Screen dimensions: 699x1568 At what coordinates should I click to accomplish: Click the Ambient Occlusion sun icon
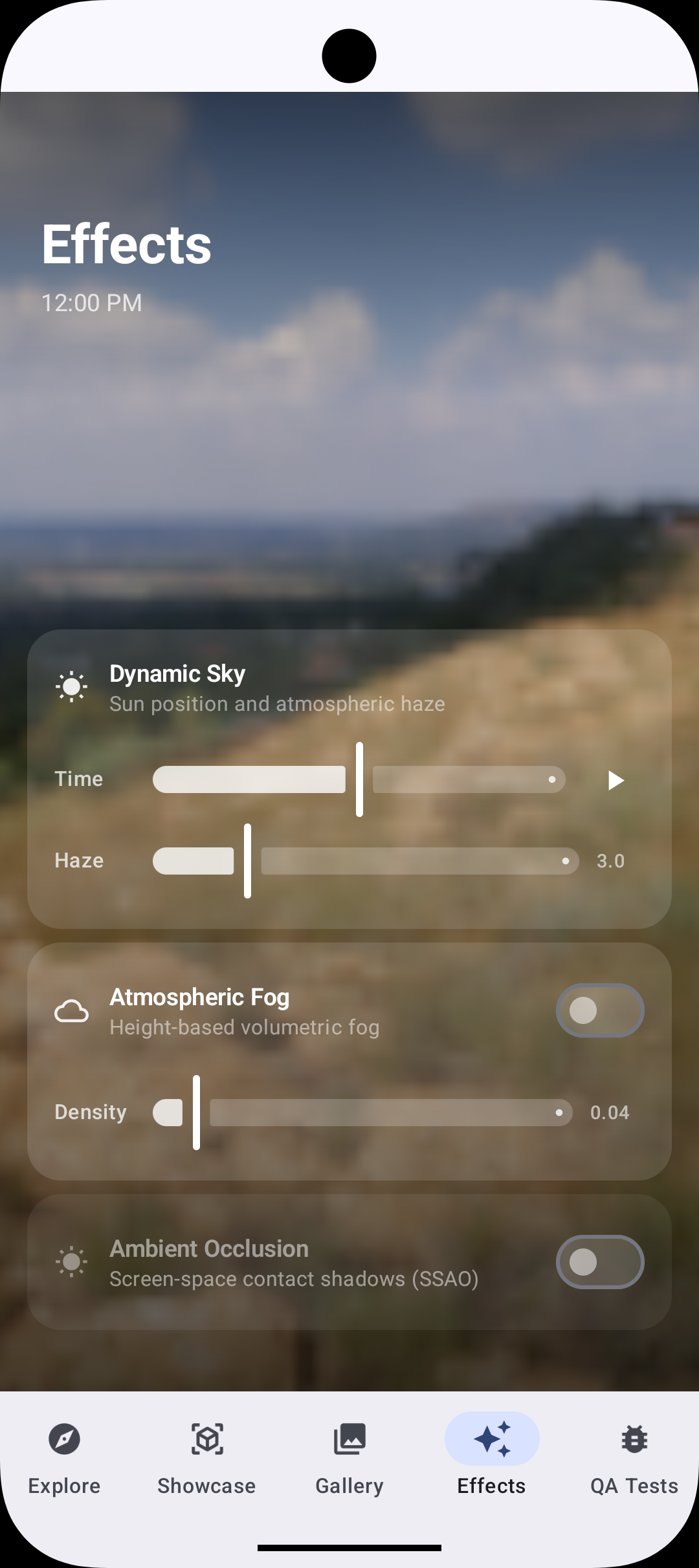click(71, 1261)
